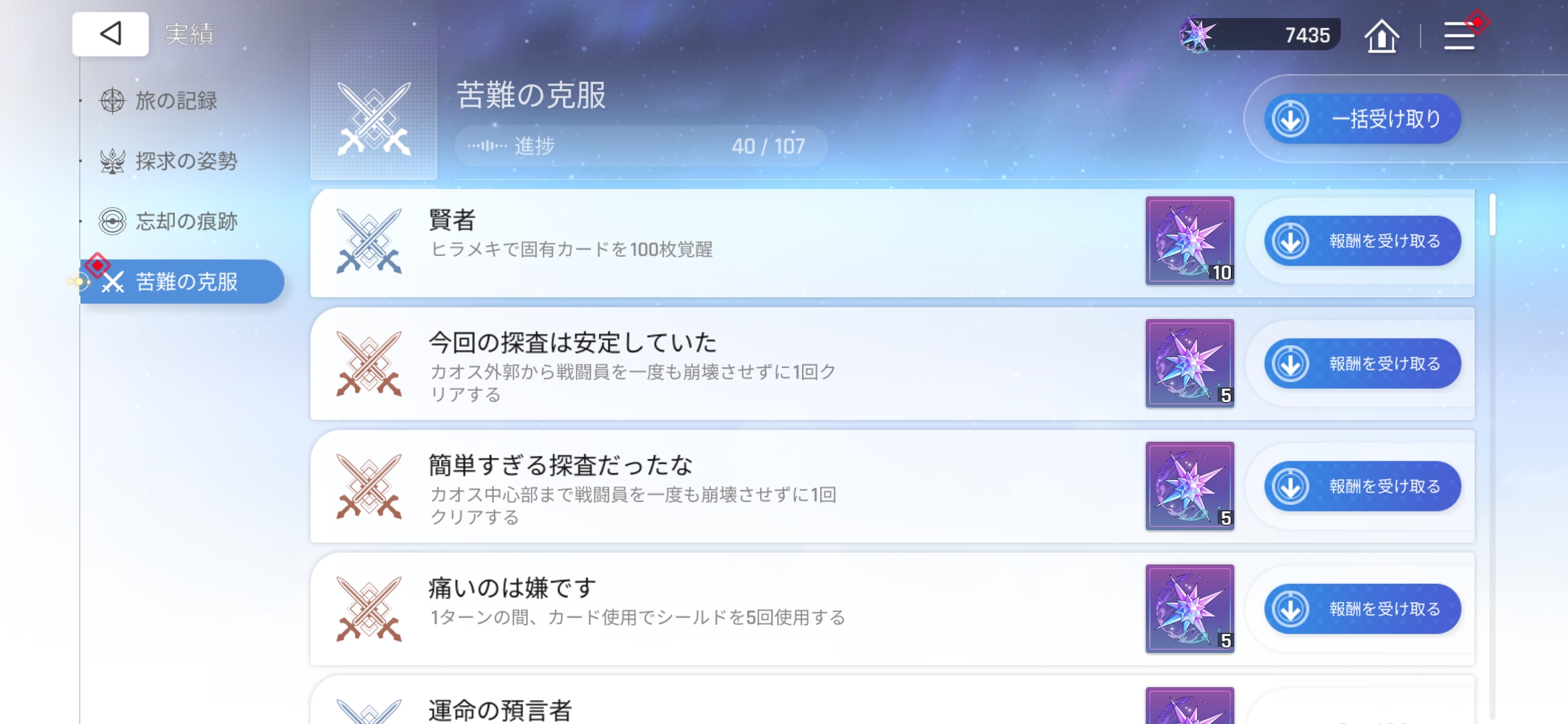Claim reward for 賢者 achievement

(1362, 241)
